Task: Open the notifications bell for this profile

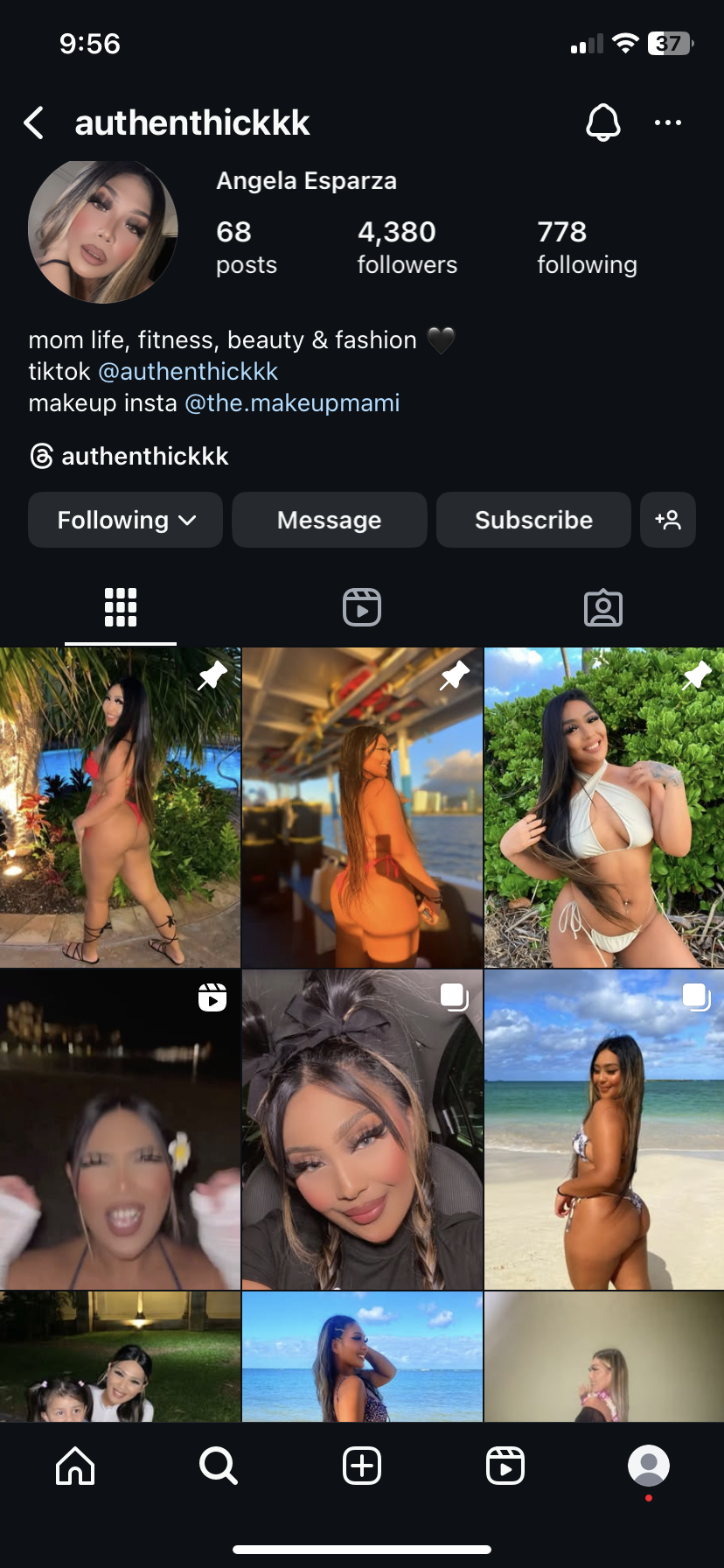Action: [602, 122]
